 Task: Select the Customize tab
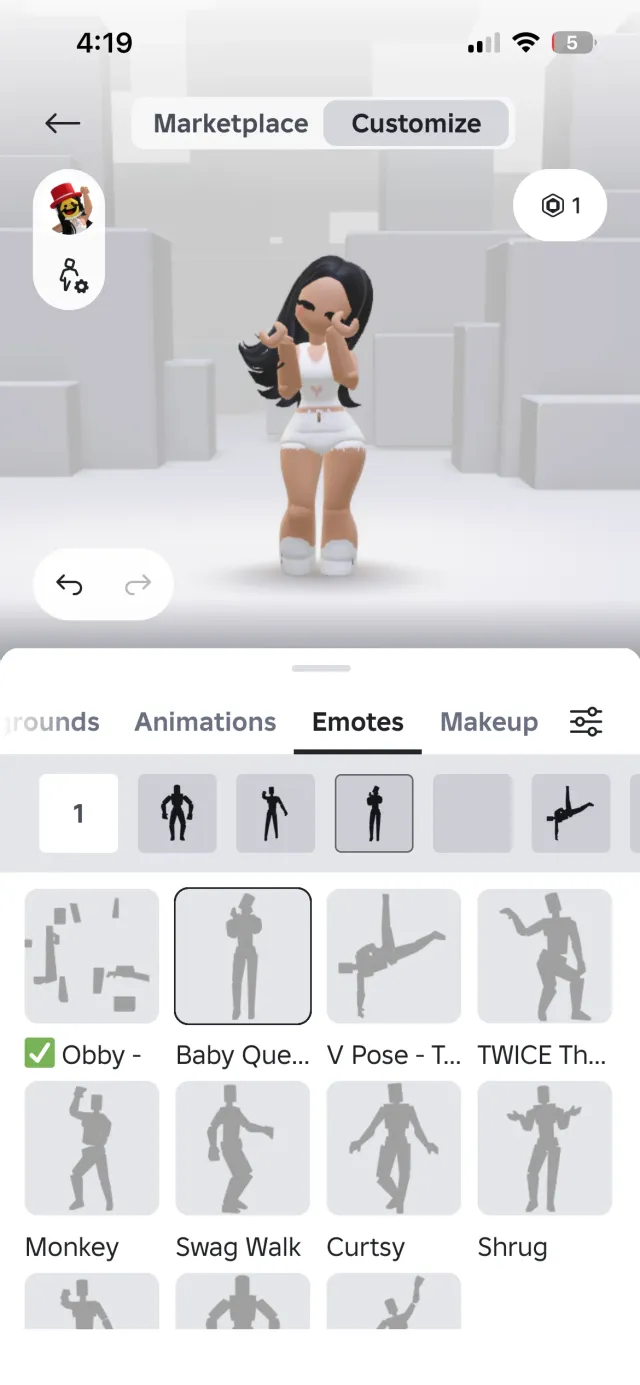point(416,124)
